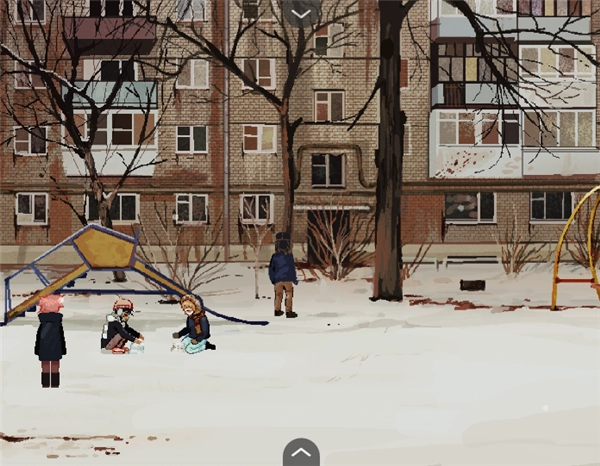
Task: Tap the down chevron at the top
Action: click(x=301, y=12)
